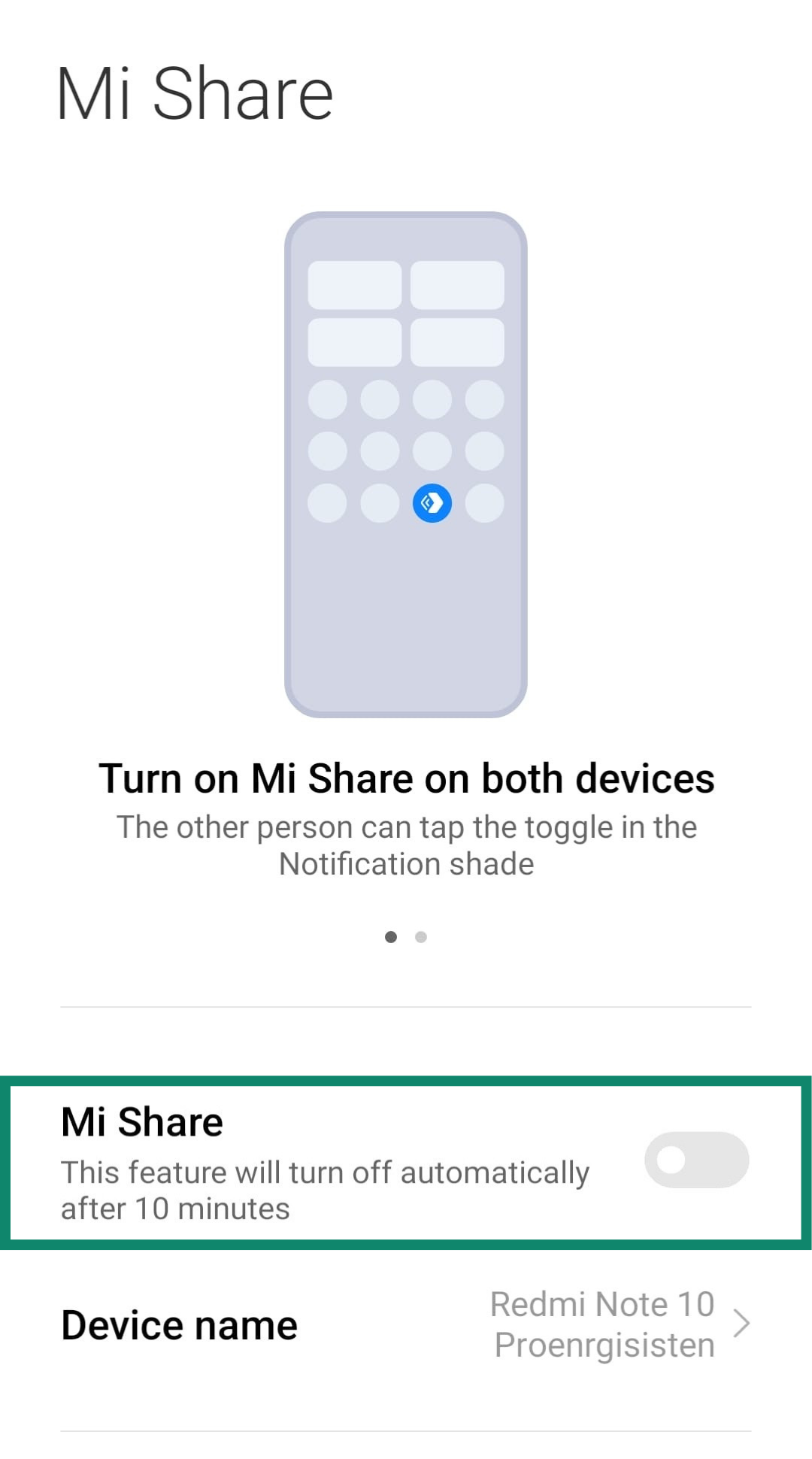Open the Device name setting
812x1459 pixels.
coord(406,1324)
